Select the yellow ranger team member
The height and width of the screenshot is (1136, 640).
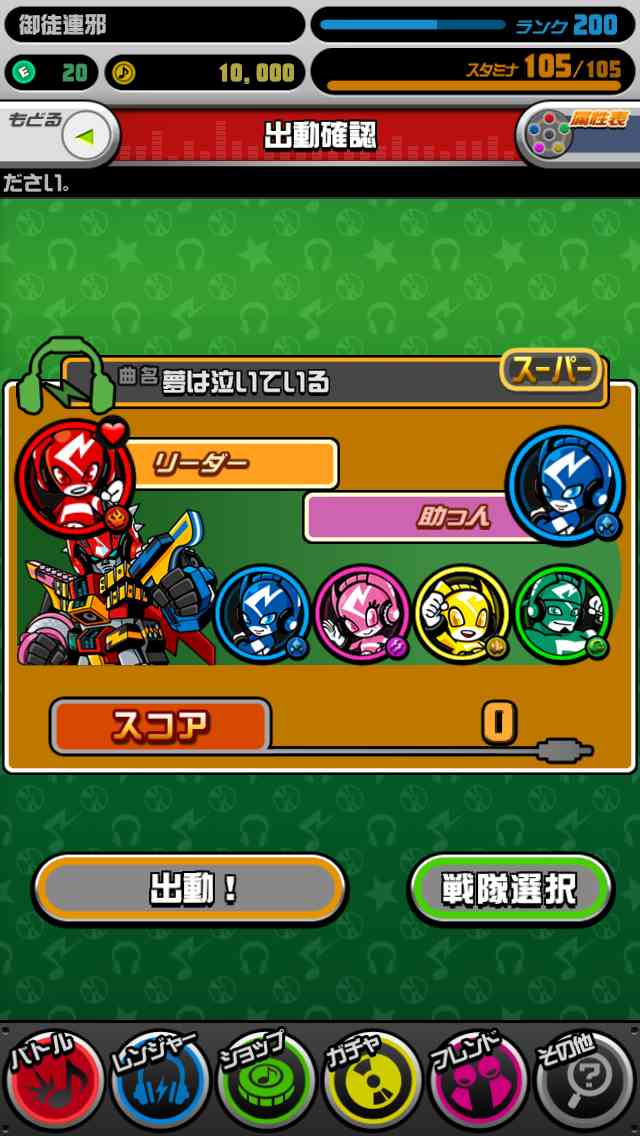(462, 612)
